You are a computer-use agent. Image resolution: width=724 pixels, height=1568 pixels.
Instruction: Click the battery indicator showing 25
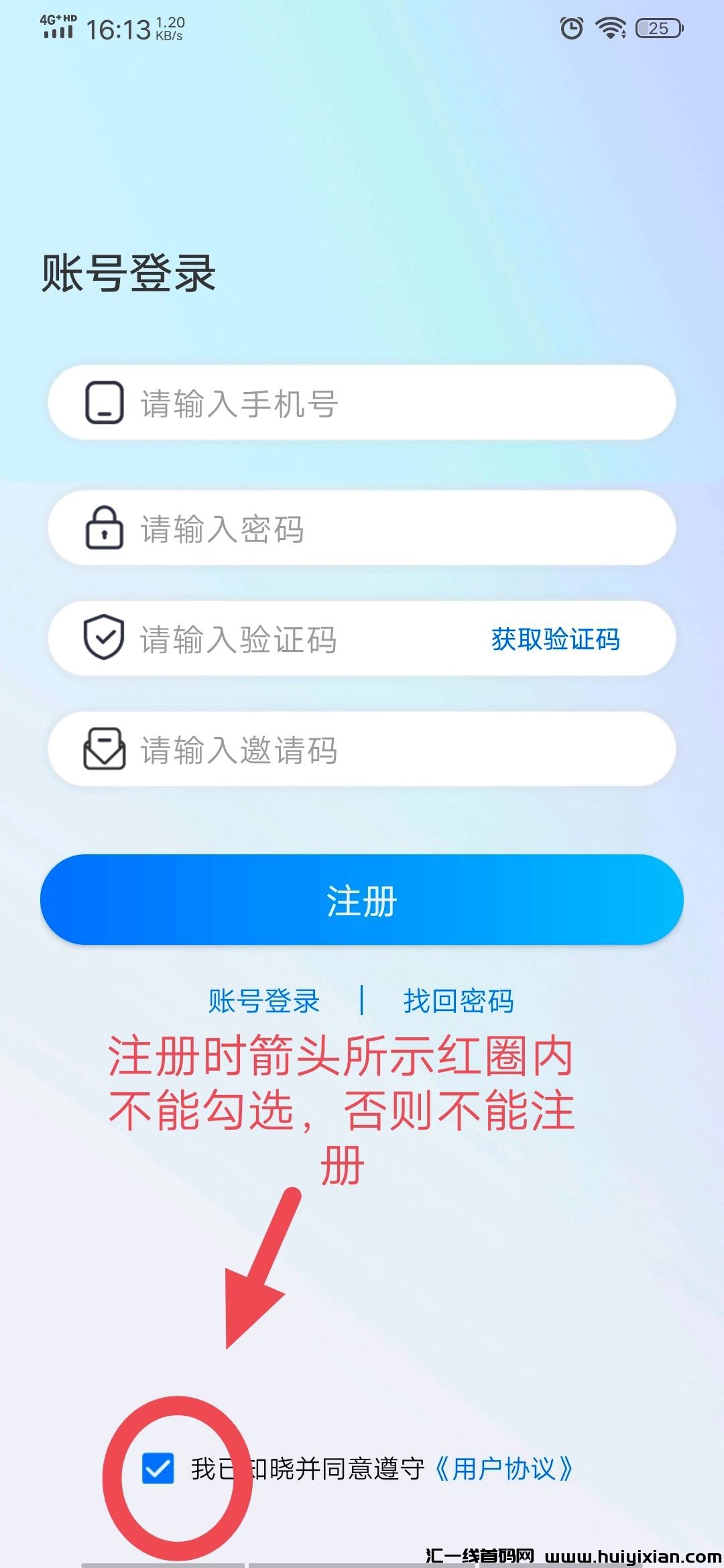point(654,29)
